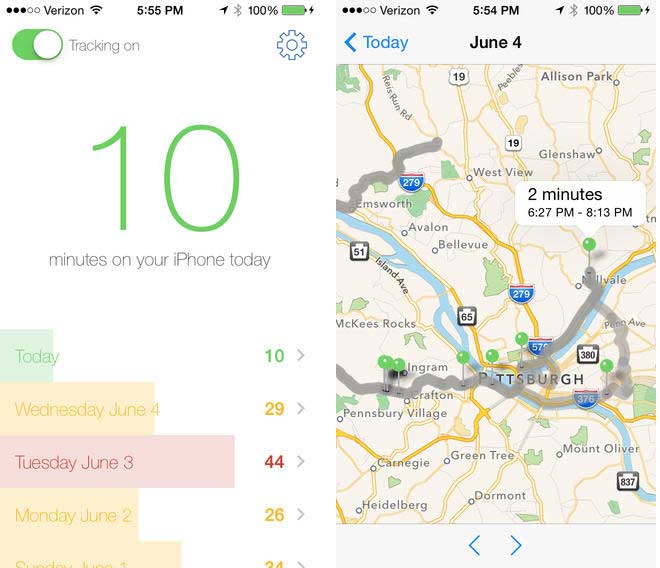Go back to Today
660x568 pixels.
(x=376, y=42)
